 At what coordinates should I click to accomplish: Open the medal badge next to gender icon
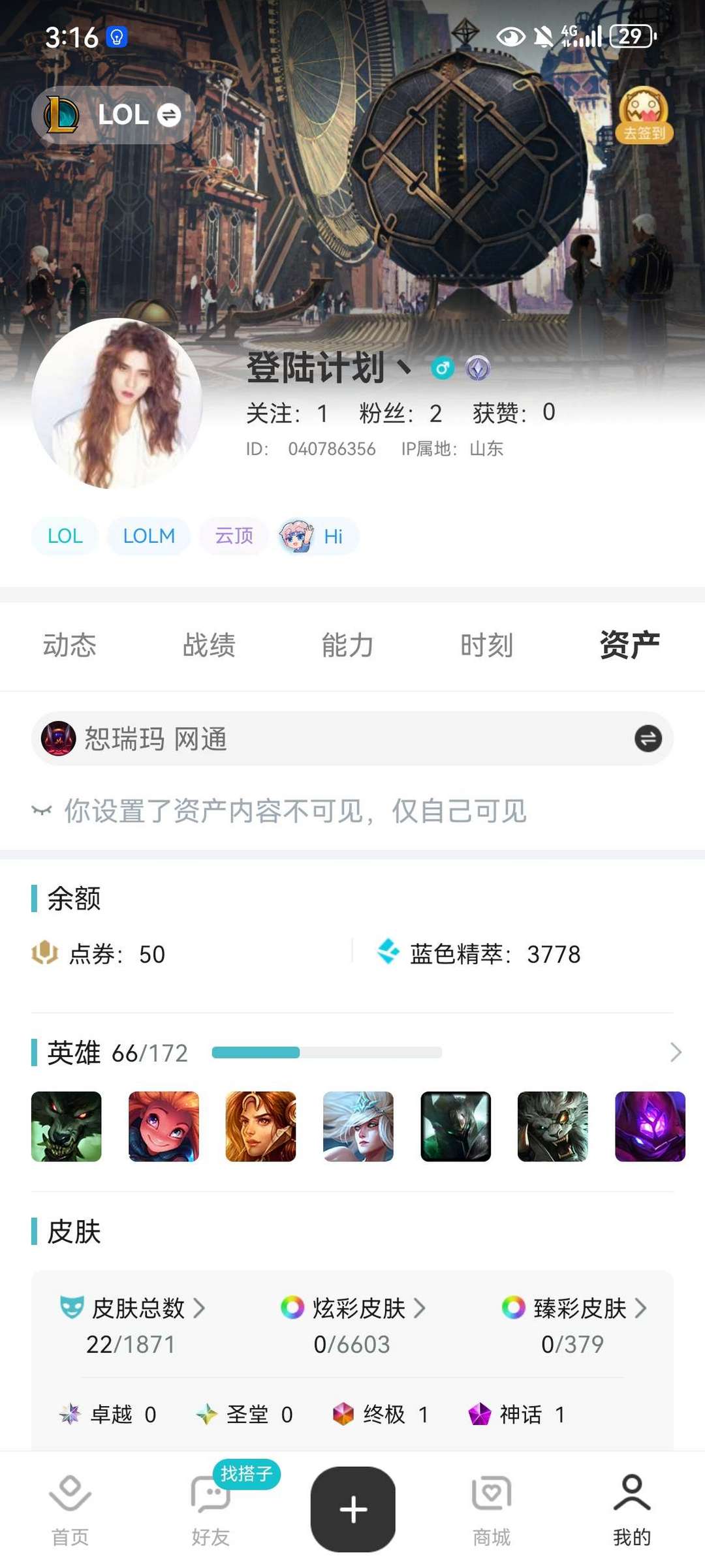(478, 367)
